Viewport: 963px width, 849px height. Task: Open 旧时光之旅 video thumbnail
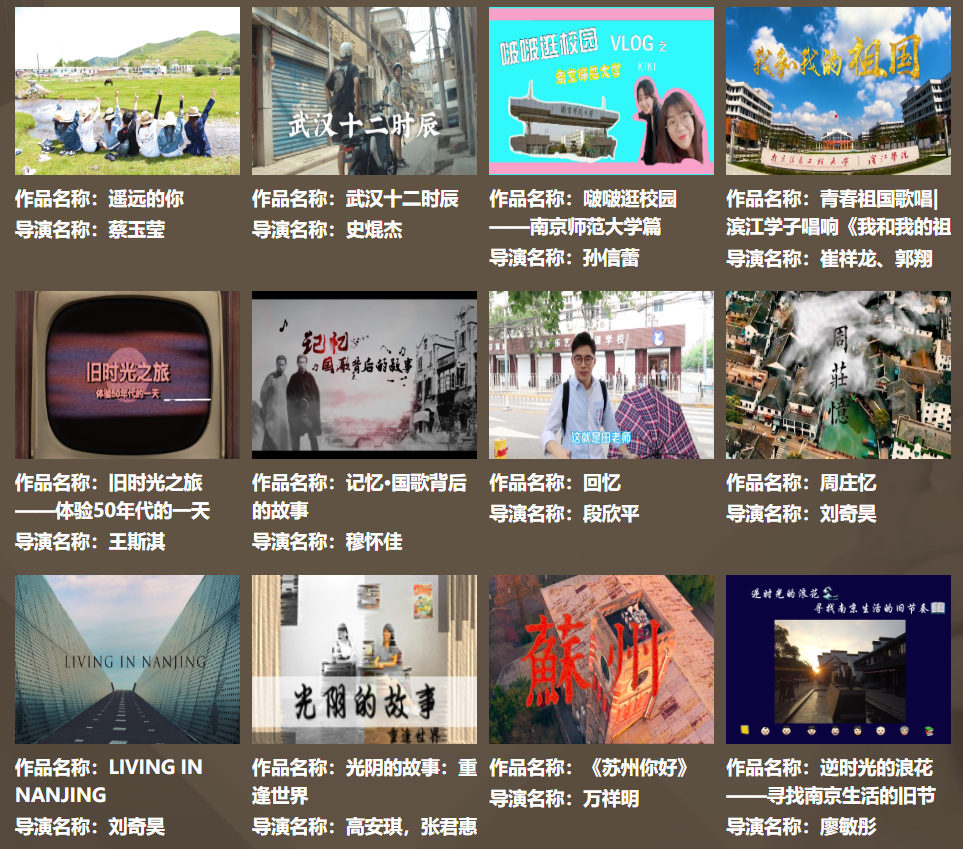127,375
